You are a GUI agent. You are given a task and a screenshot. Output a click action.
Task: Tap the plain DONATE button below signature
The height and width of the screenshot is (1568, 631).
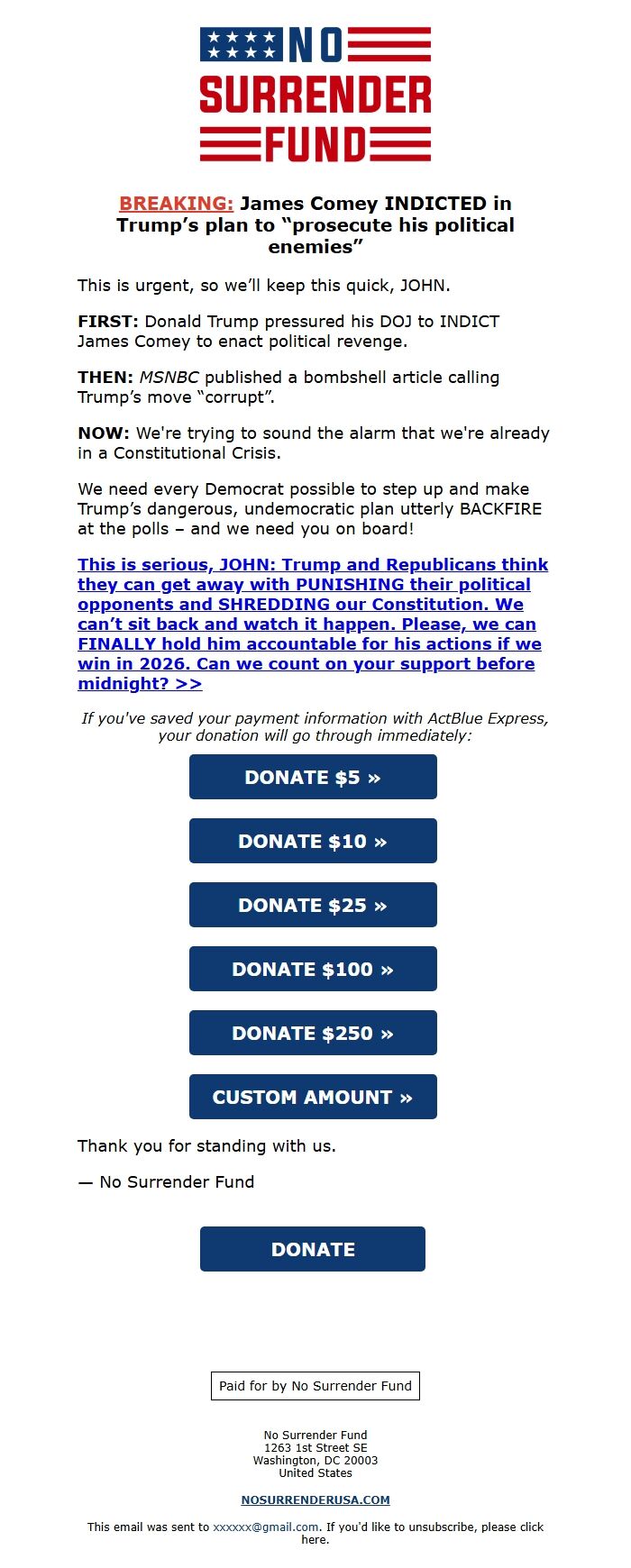click(x=313, y=1249)
